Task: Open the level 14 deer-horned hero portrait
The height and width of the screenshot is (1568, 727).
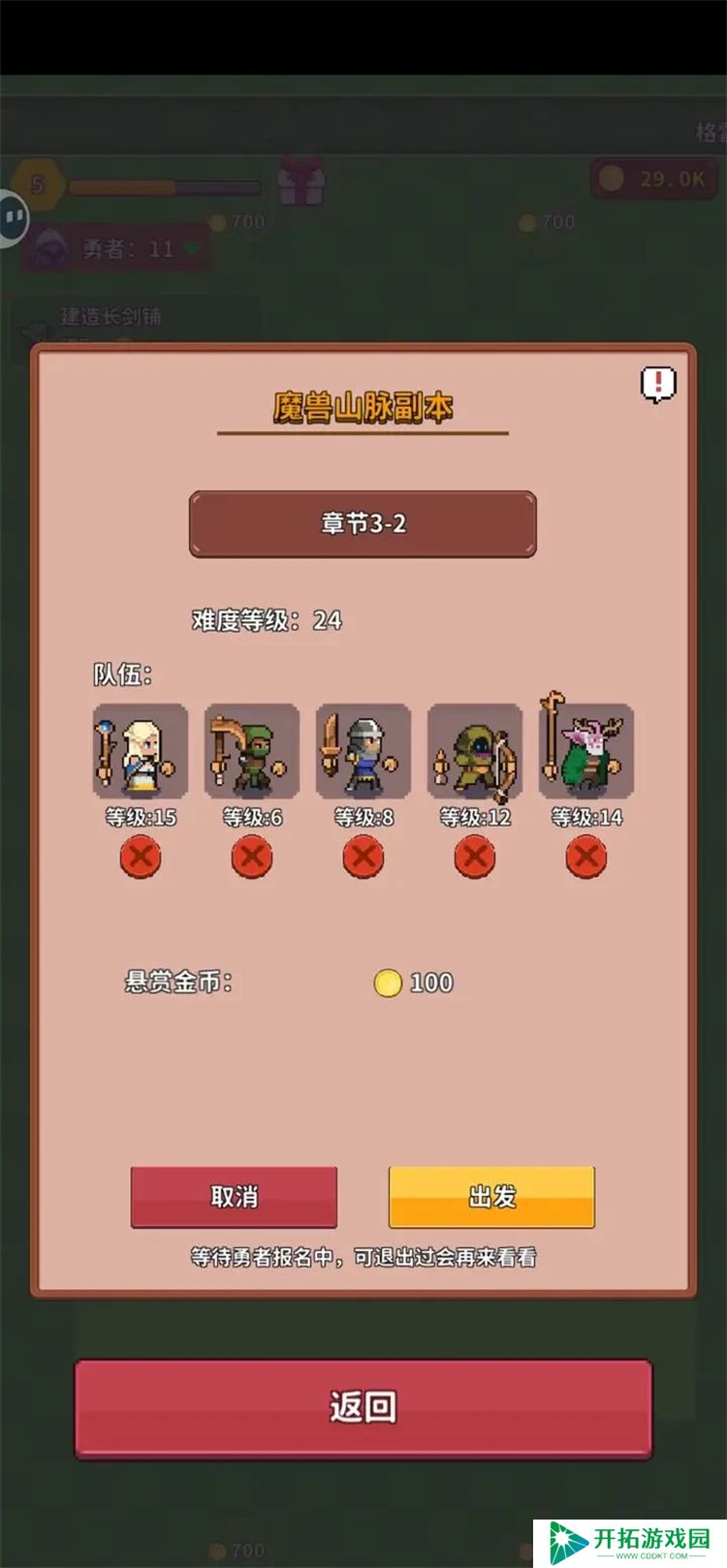Action: click(586, 751)
